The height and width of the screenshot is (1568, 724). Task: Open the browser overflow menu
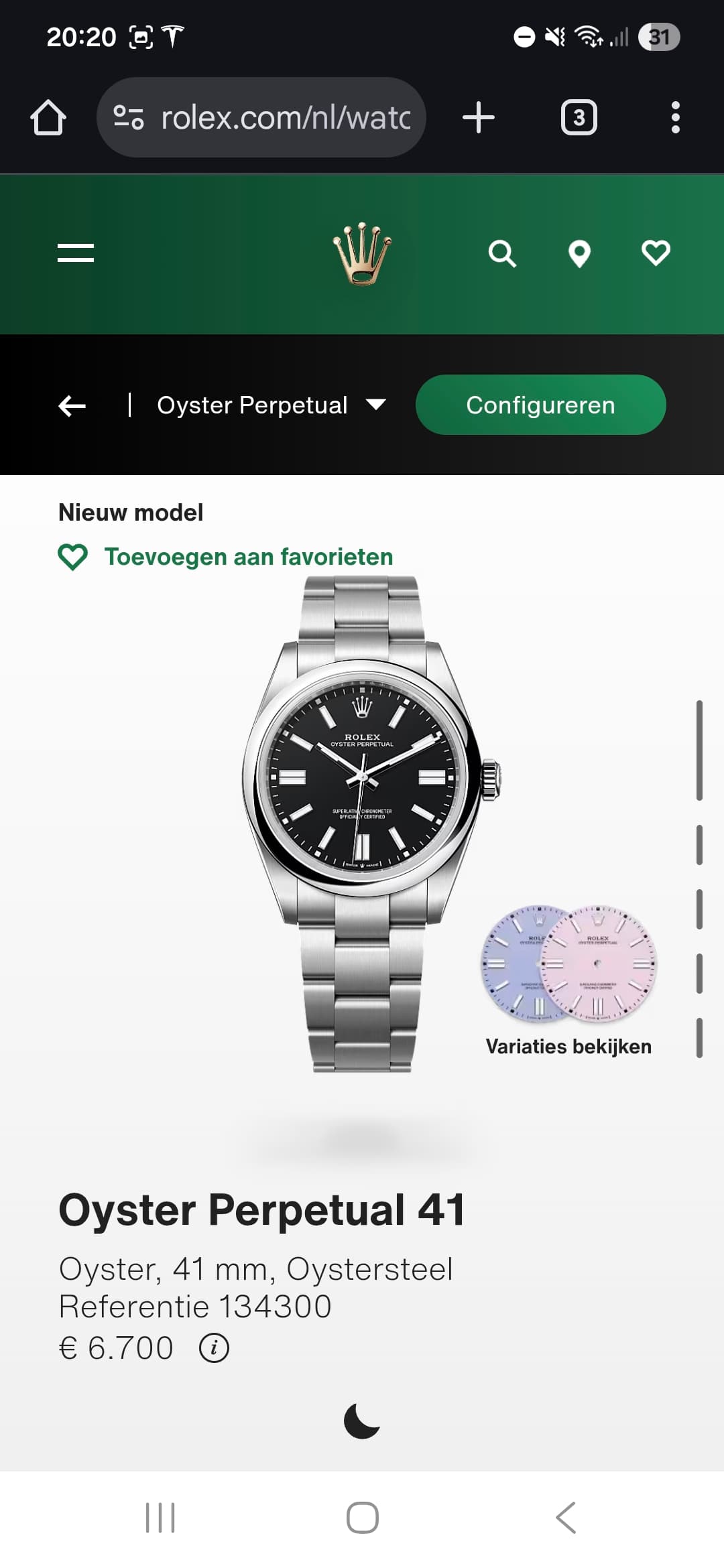click(675, 118)
